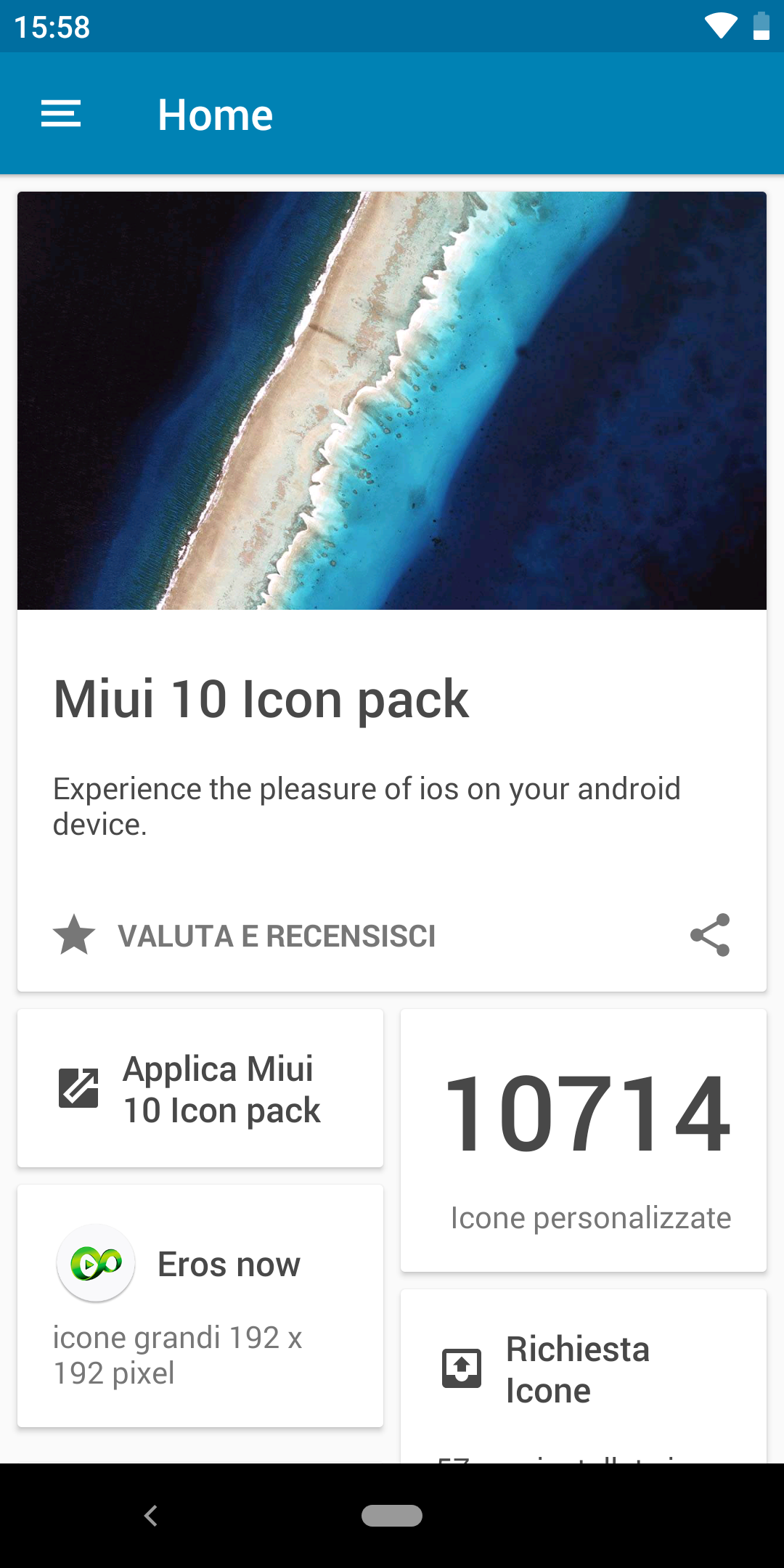Tap the home pill in navigation bar
784x1568 pixels.
tap(392, 1516)
